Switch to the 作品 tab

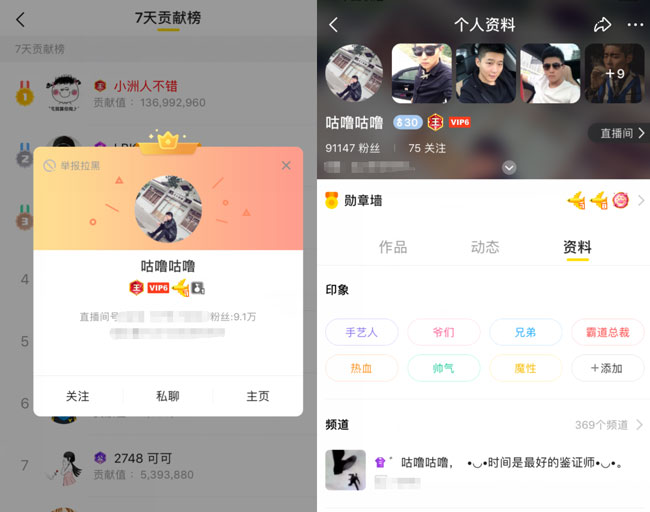393,247
